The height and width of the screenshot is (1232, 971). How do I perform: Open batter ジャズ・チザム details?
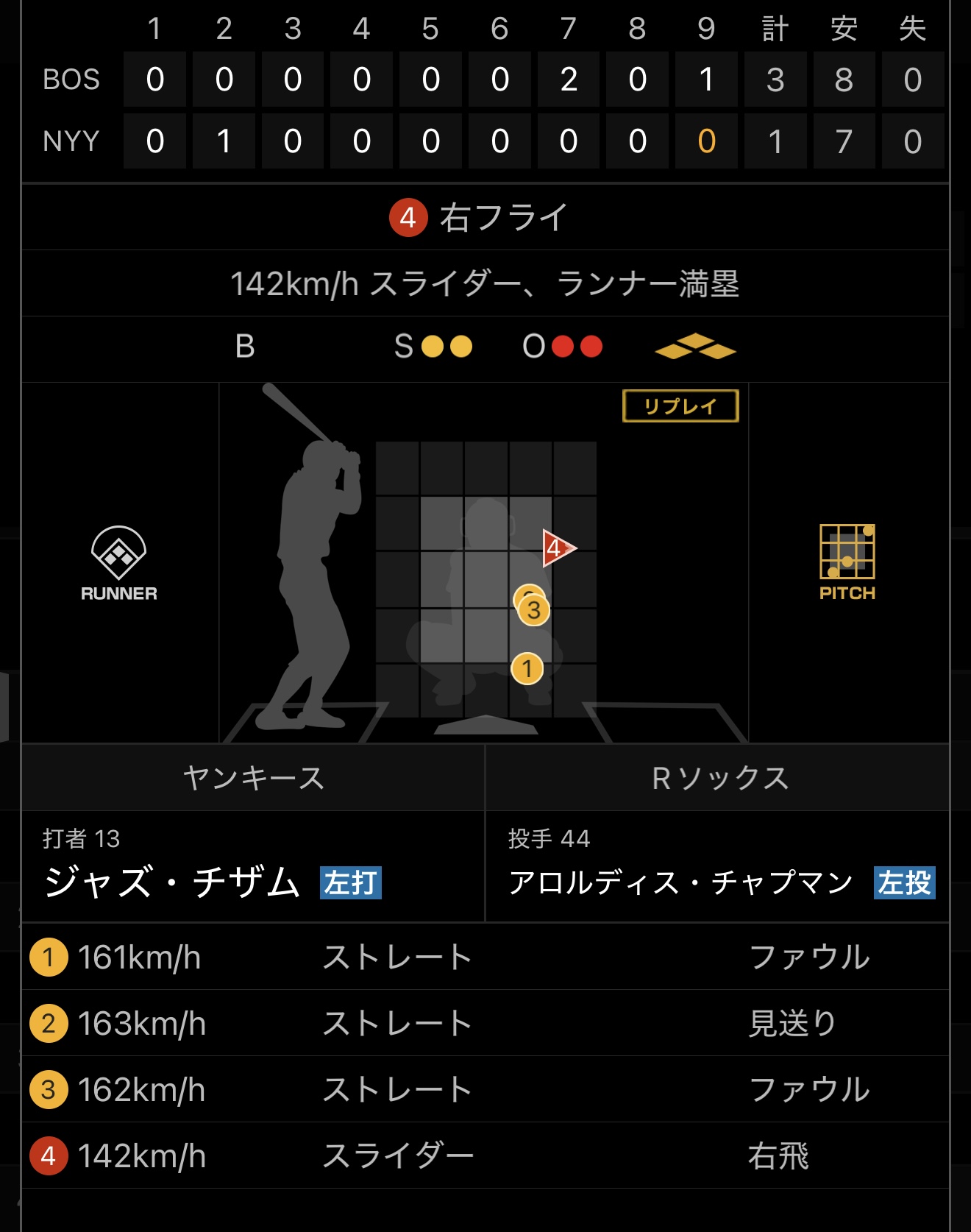pyautogui.click(x=172, y=882)
